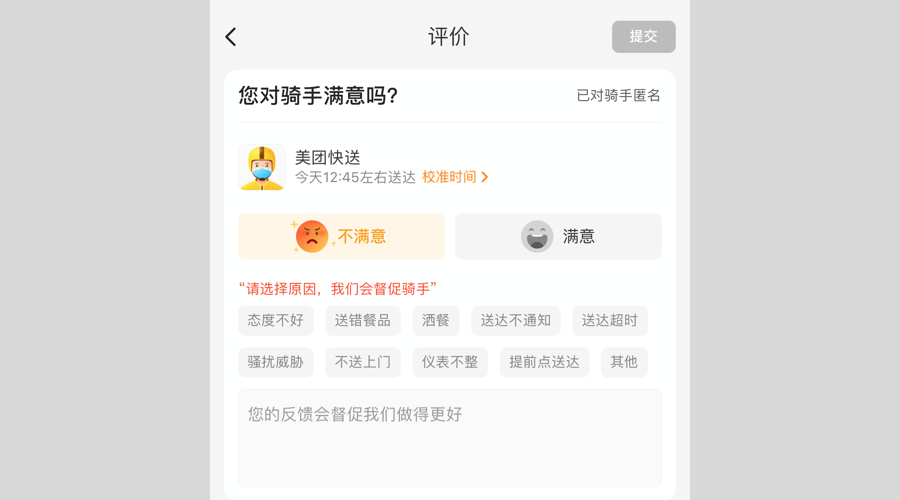Open the 校准时间 link
900x500 pixels.
coord(455,177)
